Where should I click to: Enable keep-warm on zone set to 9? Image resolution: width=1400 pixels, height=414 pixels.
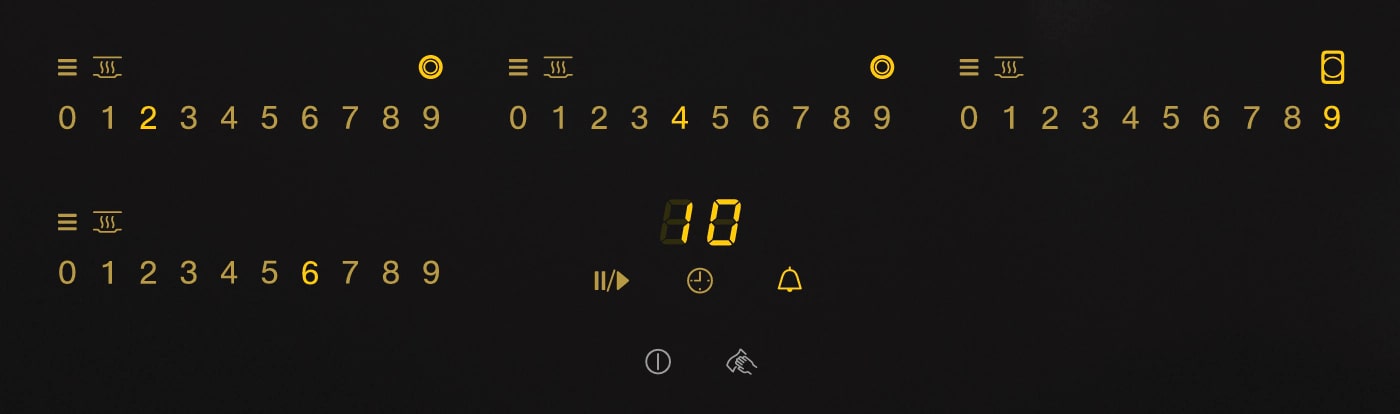1008,68
